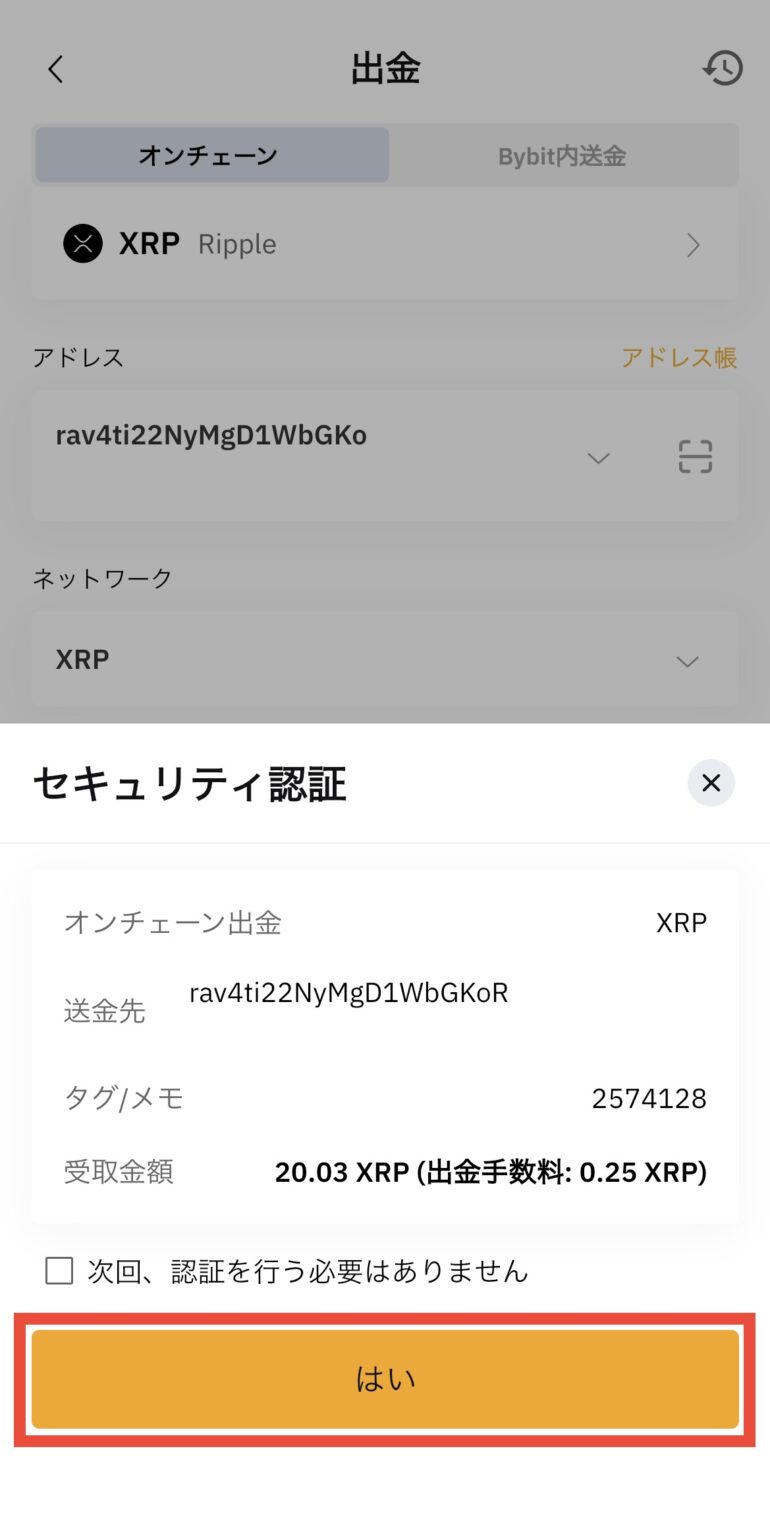This screenshot has width=770, height=1536.
Task: Click the 受取金額 amount of 20.03 XRP
Action: click(x=492, y=1171)
